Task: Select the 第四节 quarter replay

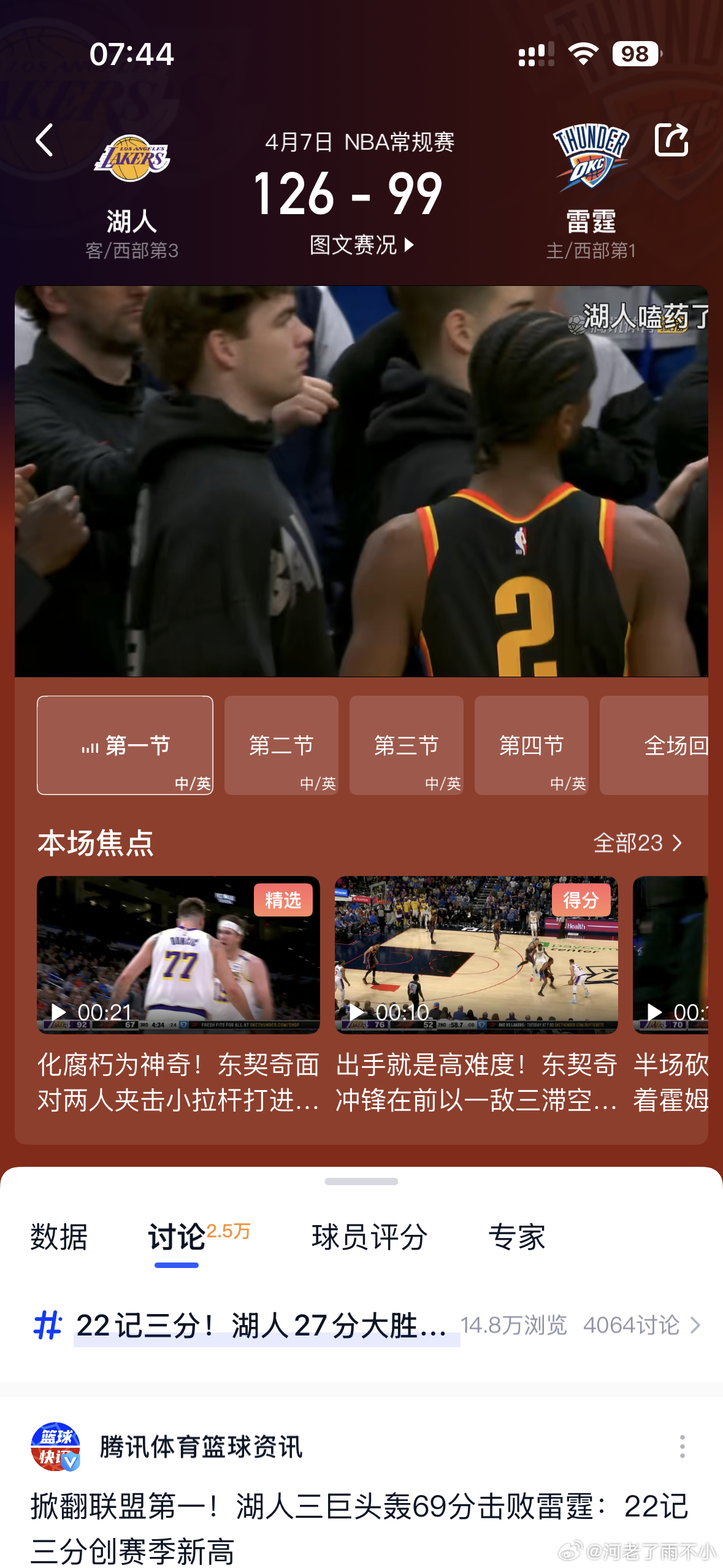Action: [532, 745]
